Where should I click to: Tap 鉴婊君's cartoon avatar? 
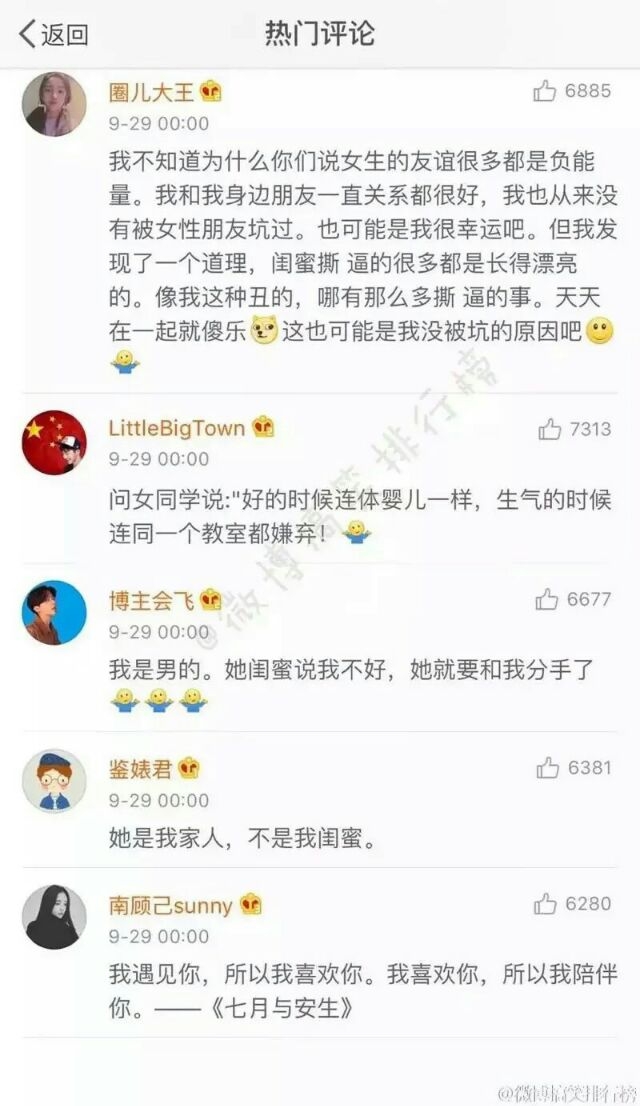(x=54, y=781)
